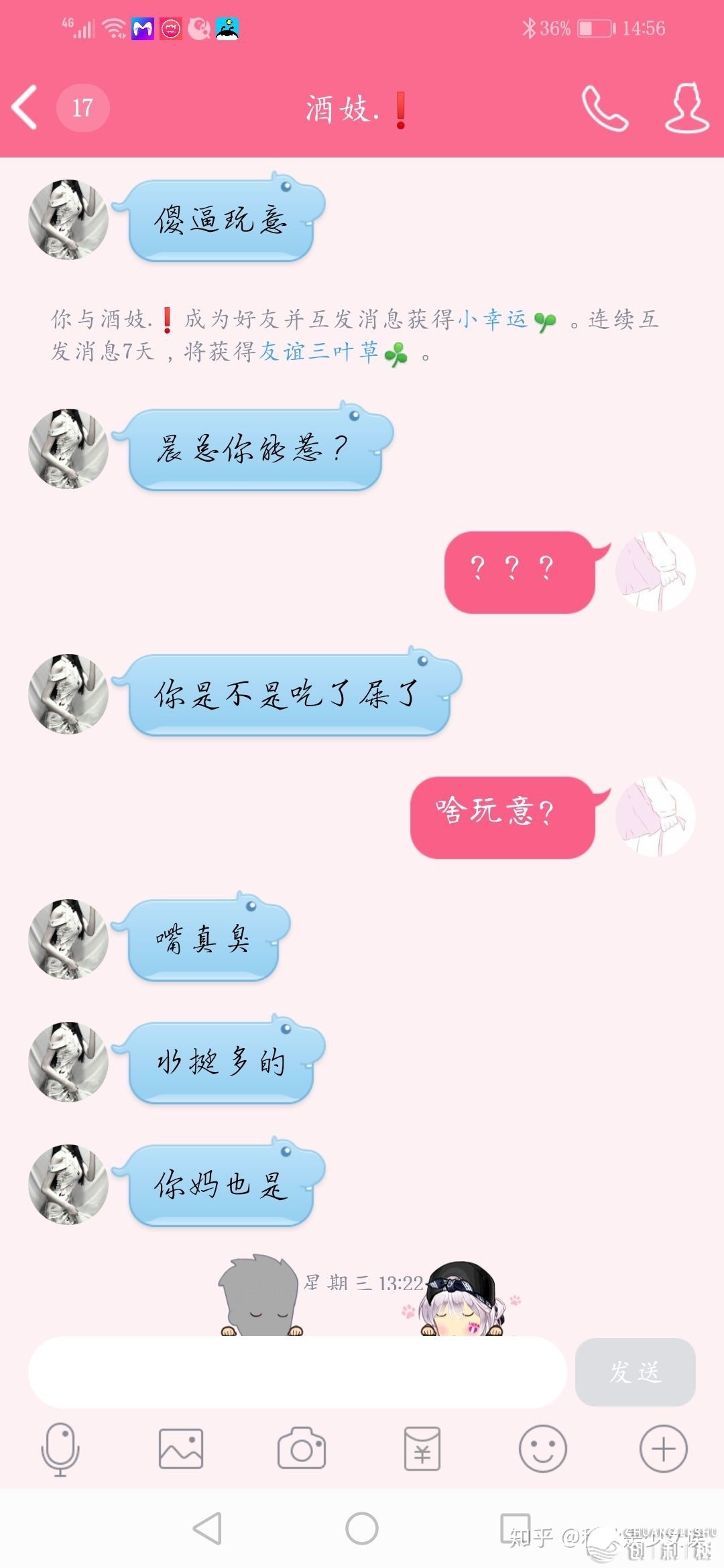View the sender's avatar beside 傻逼玩意
The image size is (724, 1568).
[68, 219]
